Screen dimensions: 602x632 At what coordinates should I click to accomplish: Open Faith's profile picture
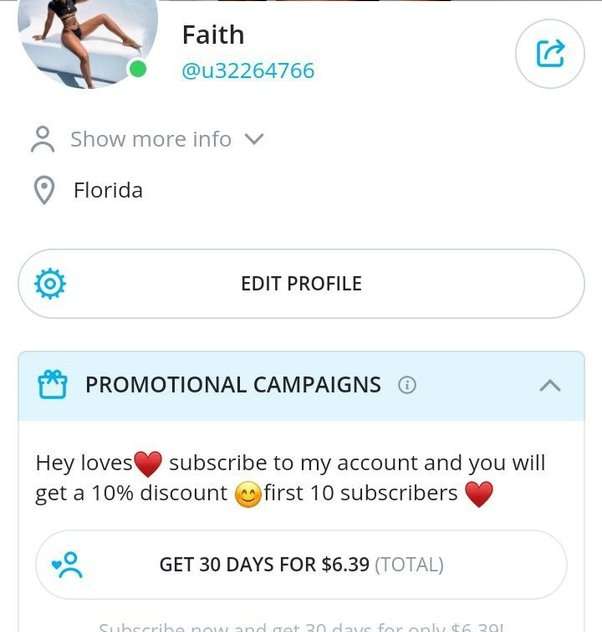click(88, 38)
